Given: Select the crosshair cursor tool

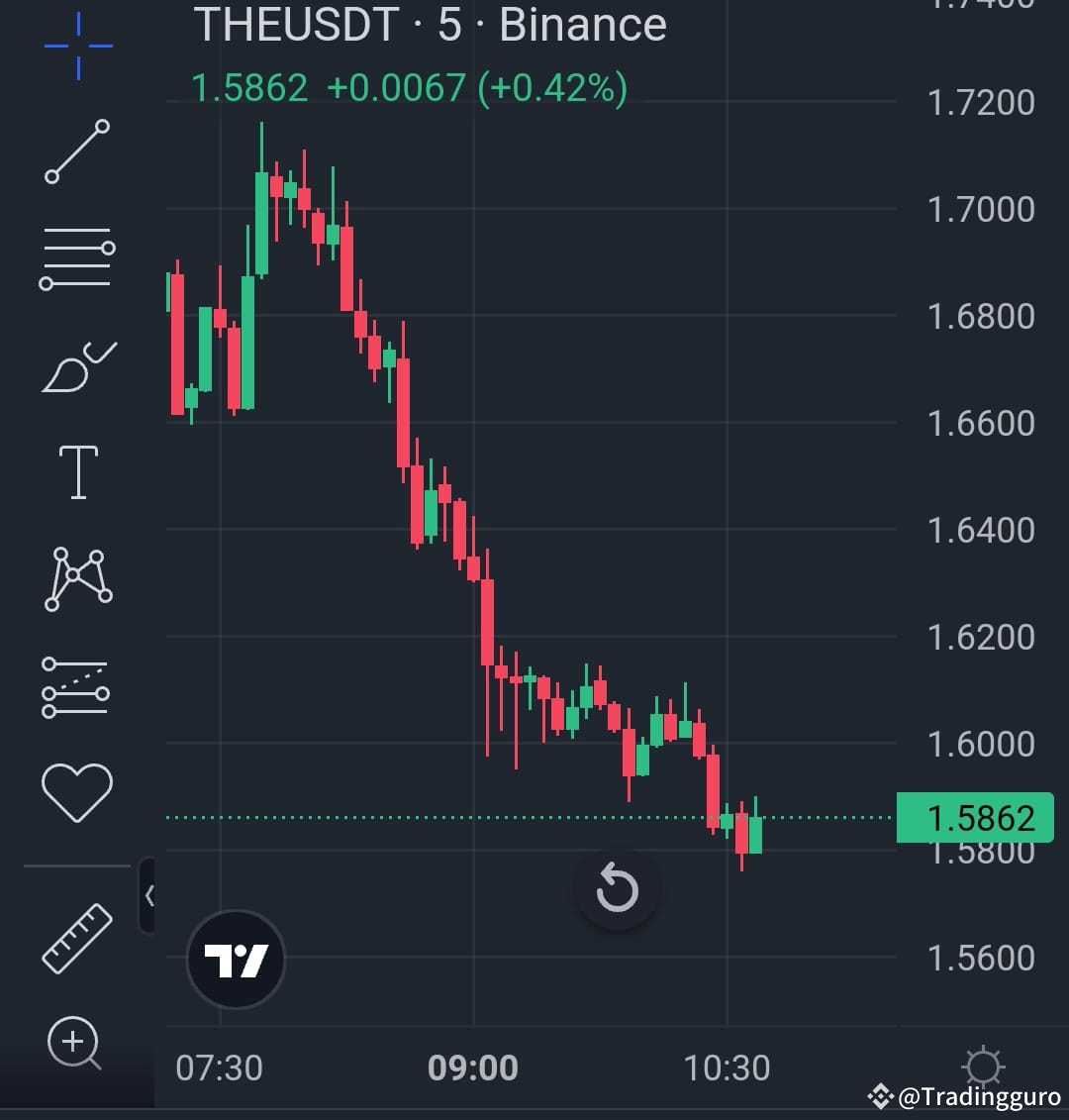Looking at the screenshot, I should 77,47.
